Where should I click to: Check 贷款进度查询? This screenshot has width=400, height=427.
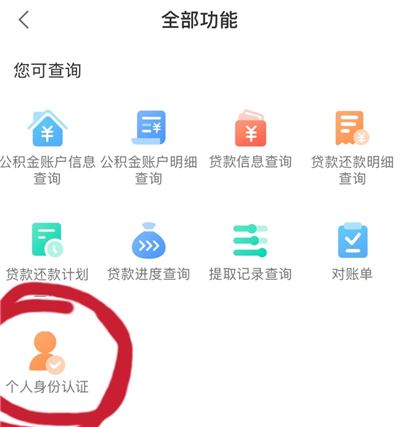pyautogui.click(x=149, y=252)
